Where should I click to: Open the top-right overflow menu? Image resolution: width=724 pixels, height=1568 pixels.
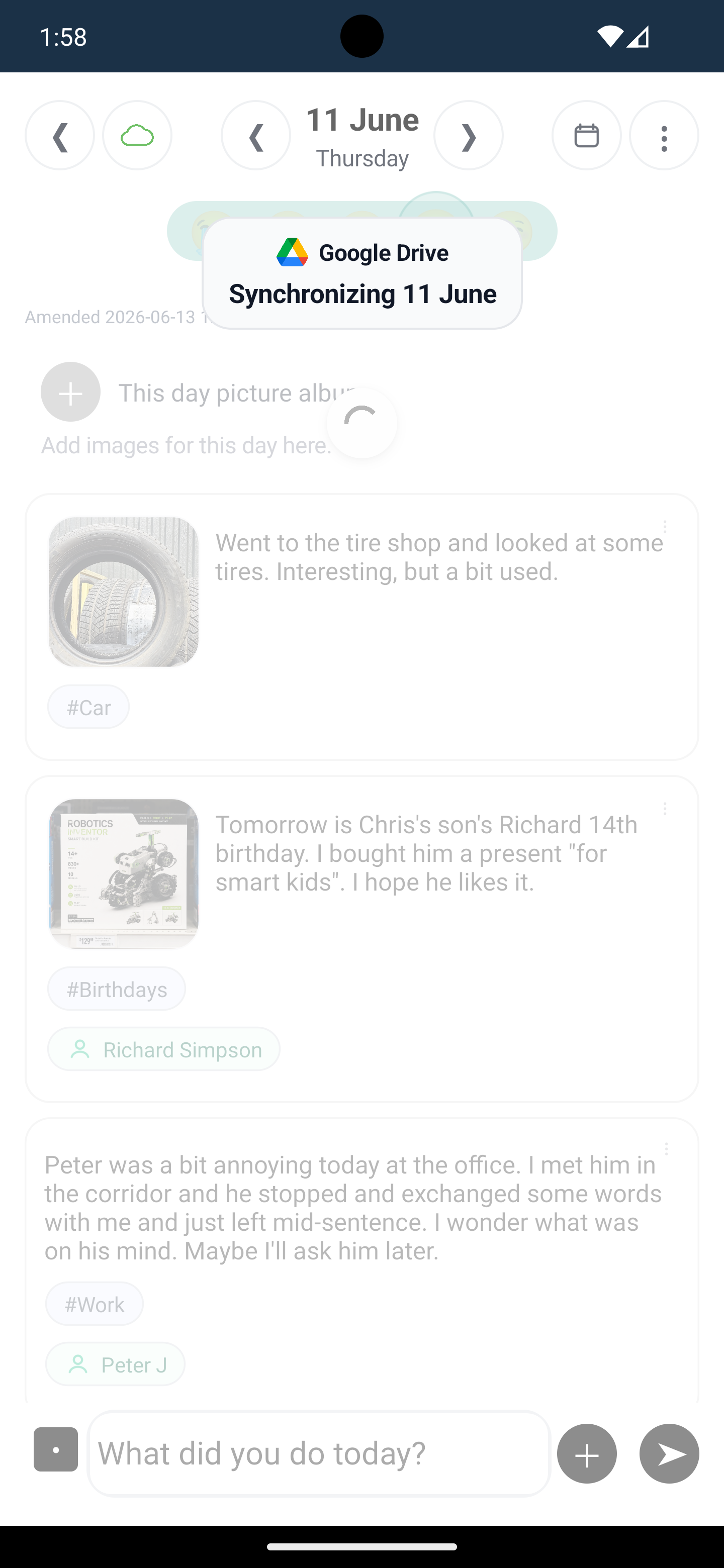[664, 135]
